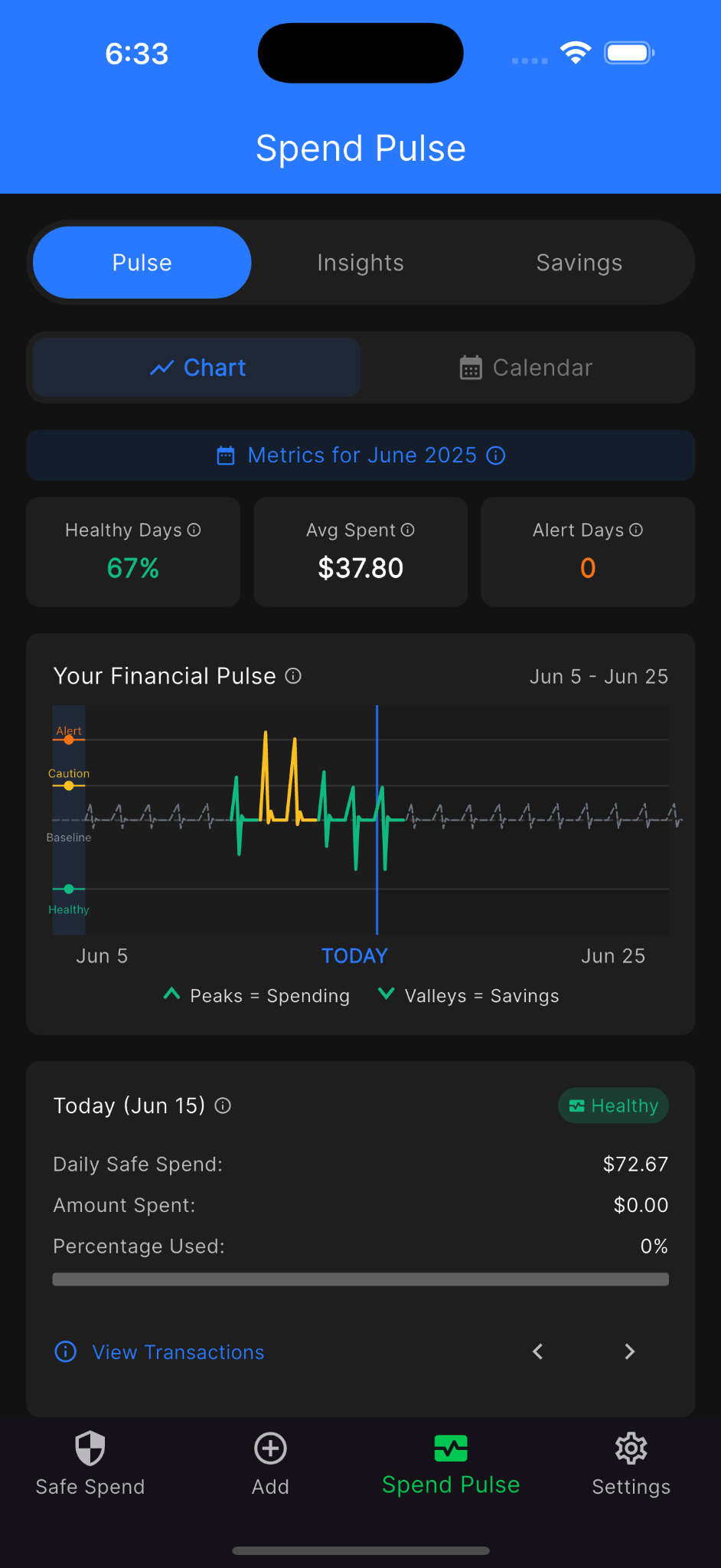
Task: Switch to the Insights tab
Action: point(360,262)
